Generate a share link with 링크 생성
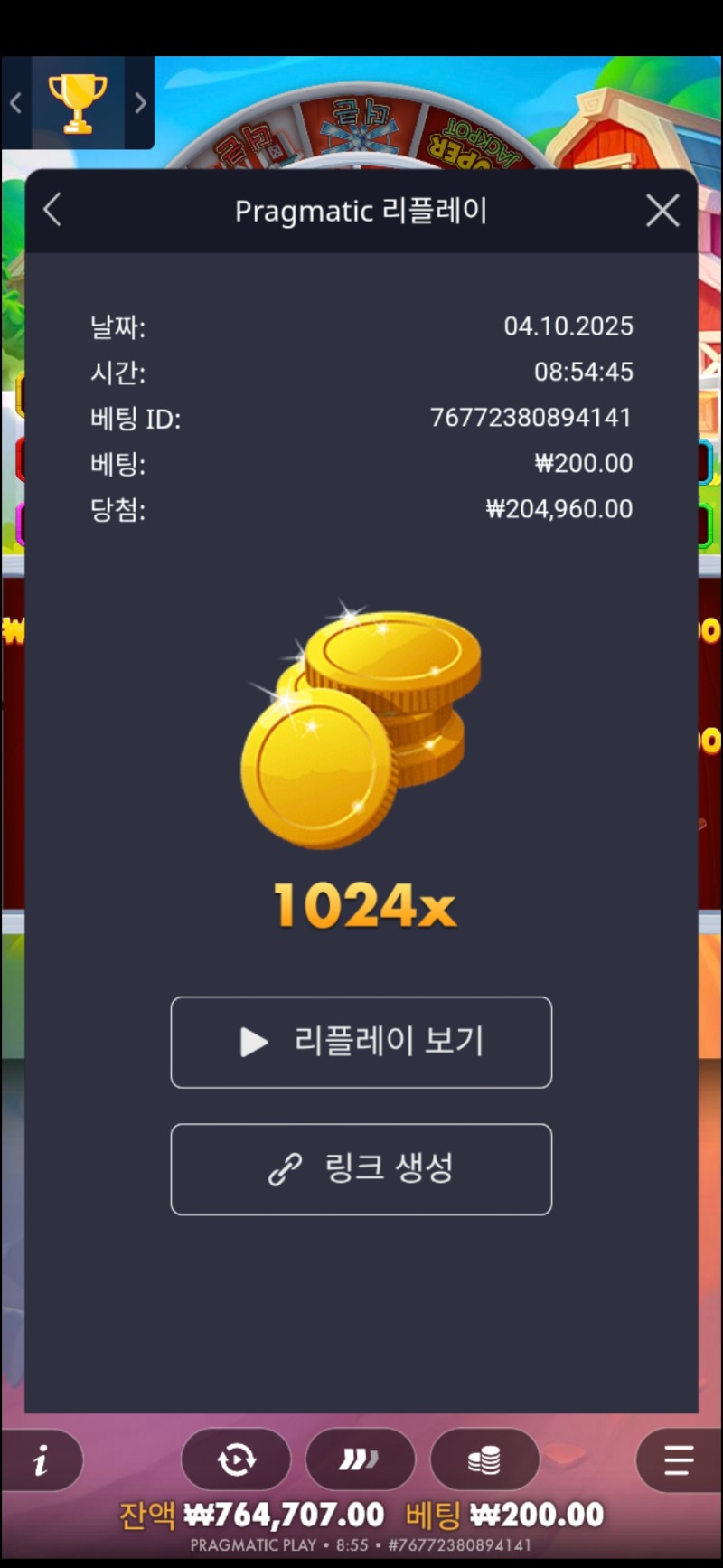The width and height of the screenshot is (723, 1568). pyautogui.click(x=361, y=1168)
